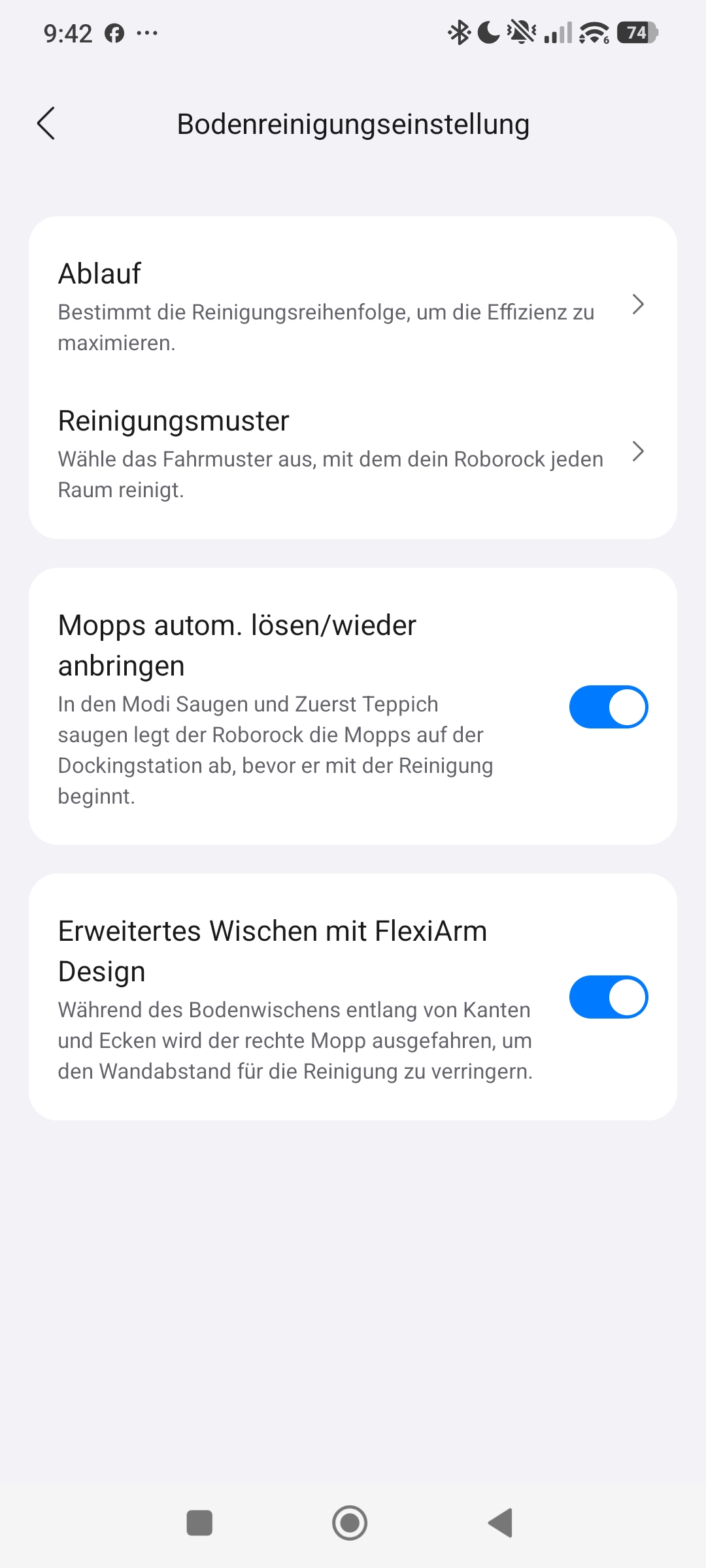Open the Ablauf setting
The width and height of the screenshot is (706, 1568).
pyautogui.click(x=353, y=305)
